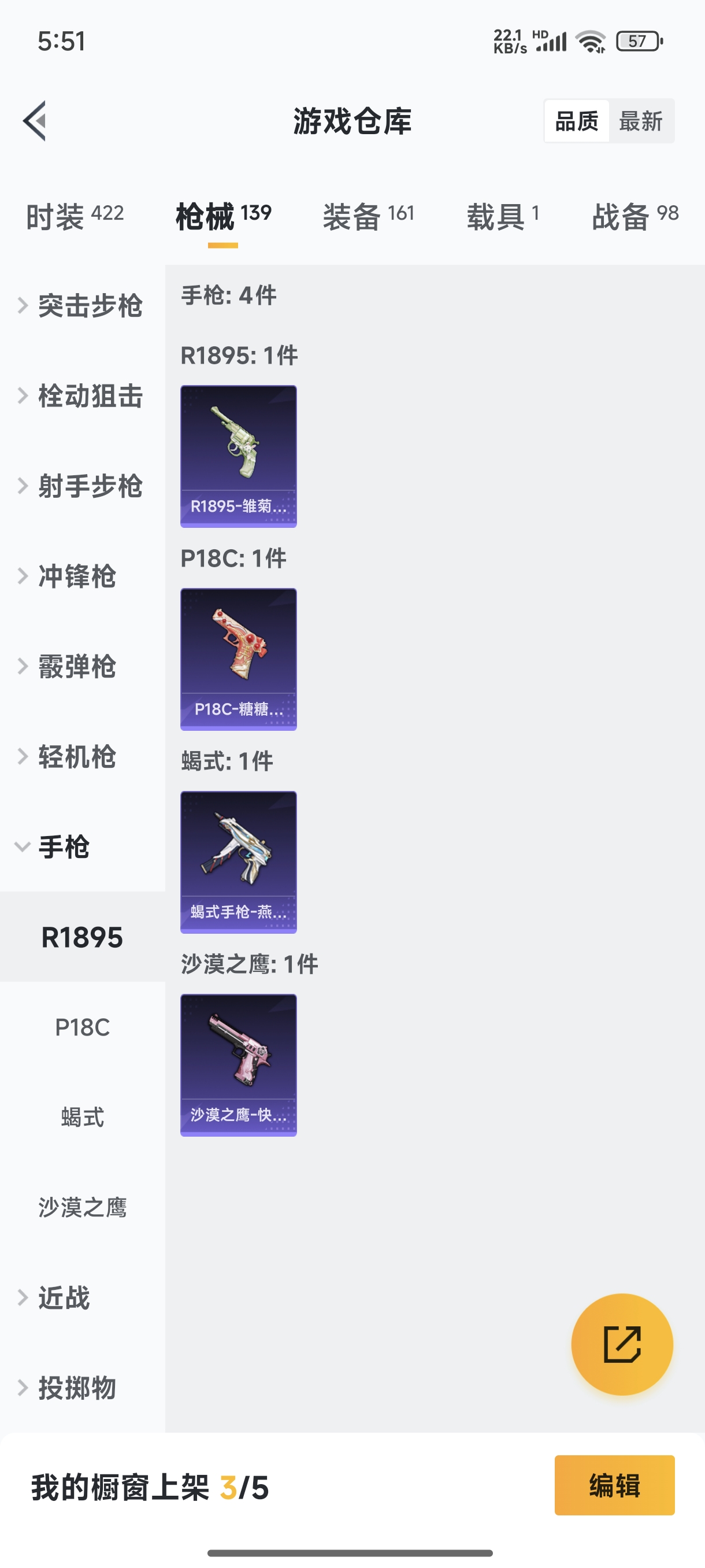Select 沙漠之鹰 in the sidebar list

coord(82,1208)
